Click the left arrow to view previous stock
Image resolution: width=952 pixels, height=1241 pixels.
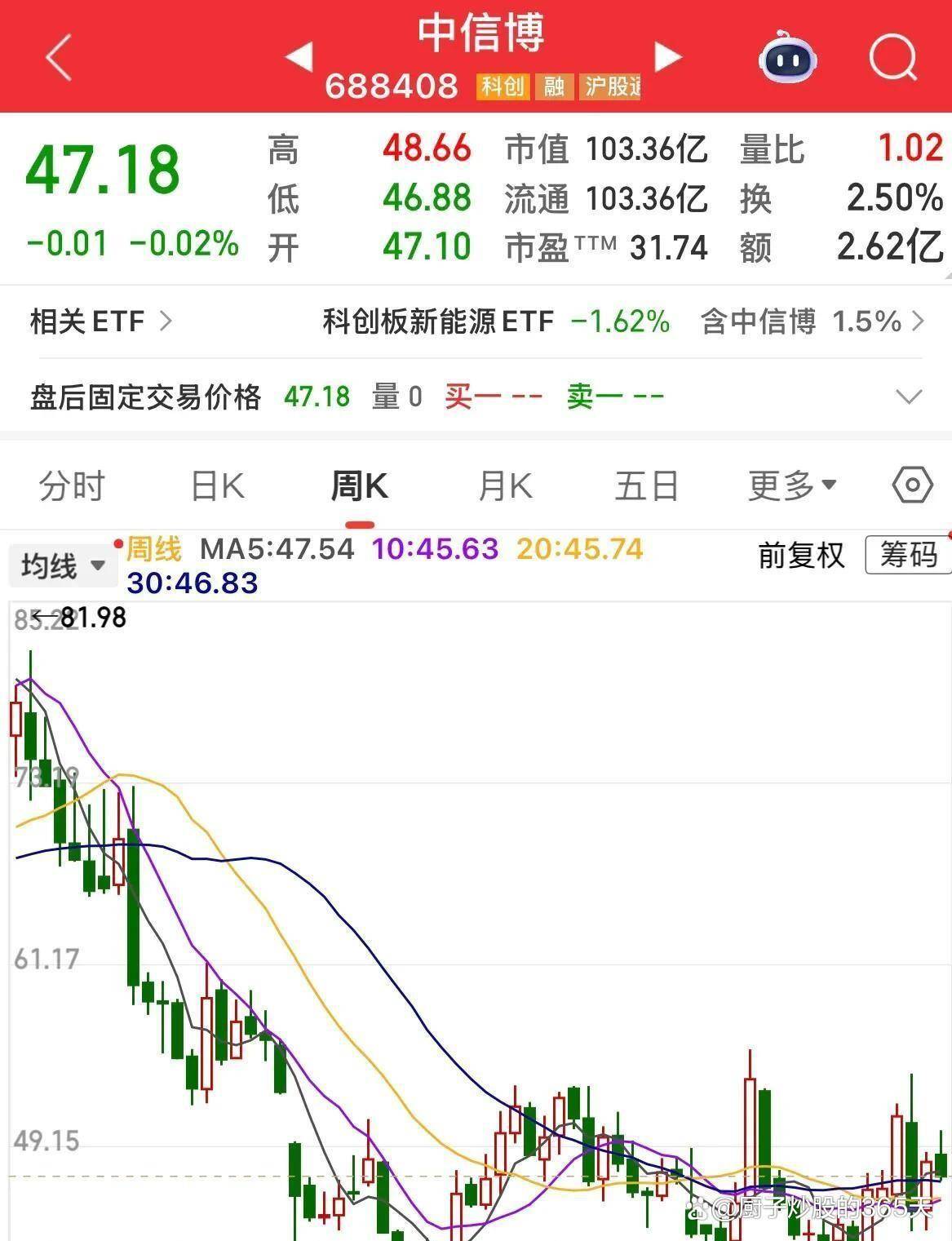point(300,57)
